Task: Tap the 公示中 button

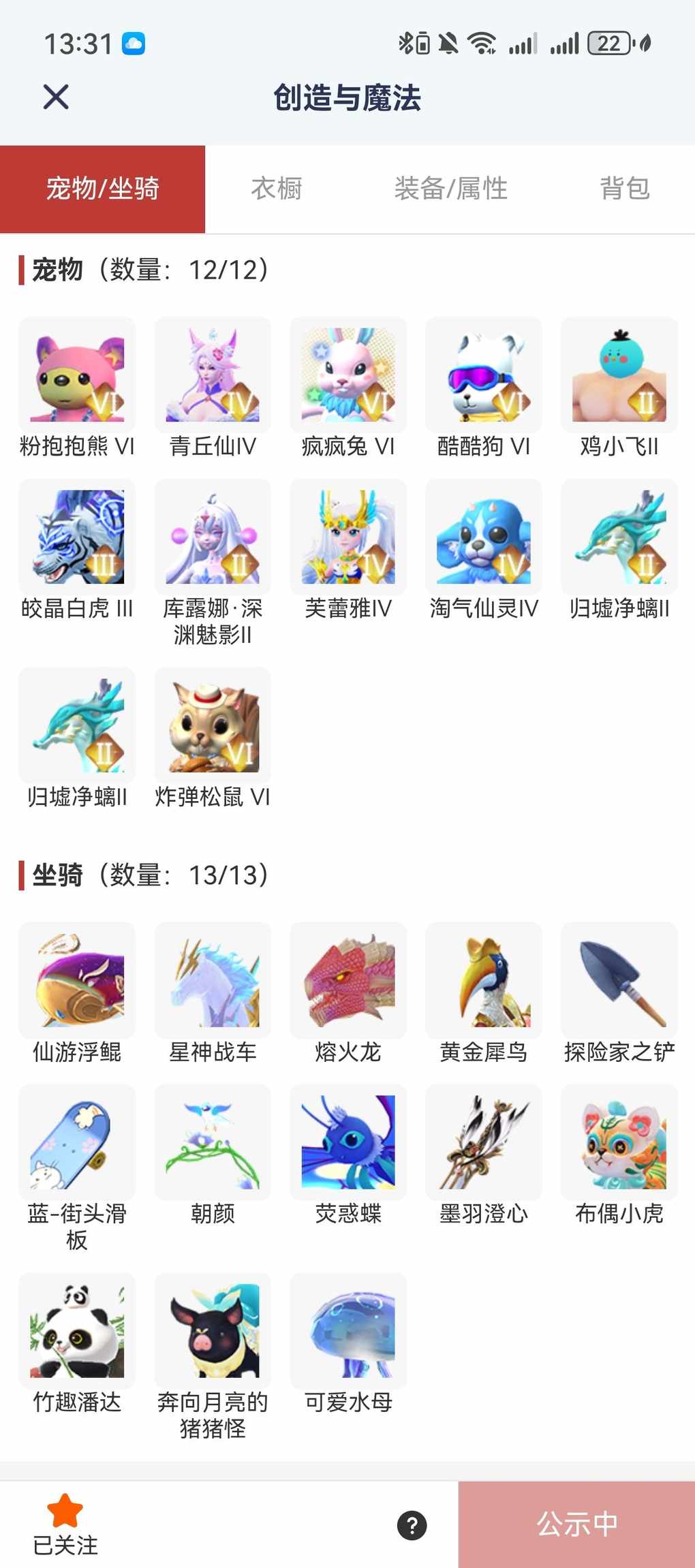Action: 576,1524
